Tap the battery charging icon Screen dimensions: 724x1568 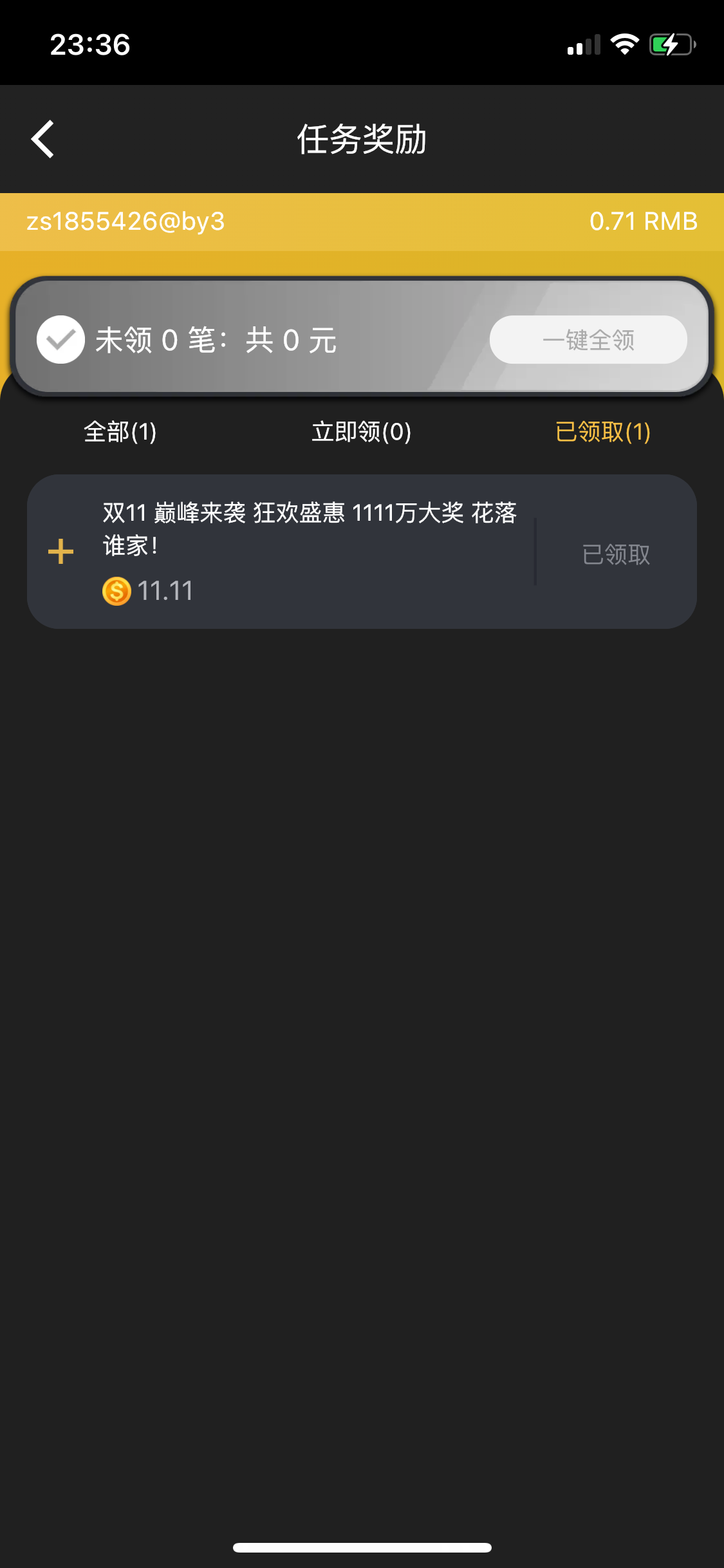pyautogui.click(x=669, y=44)
